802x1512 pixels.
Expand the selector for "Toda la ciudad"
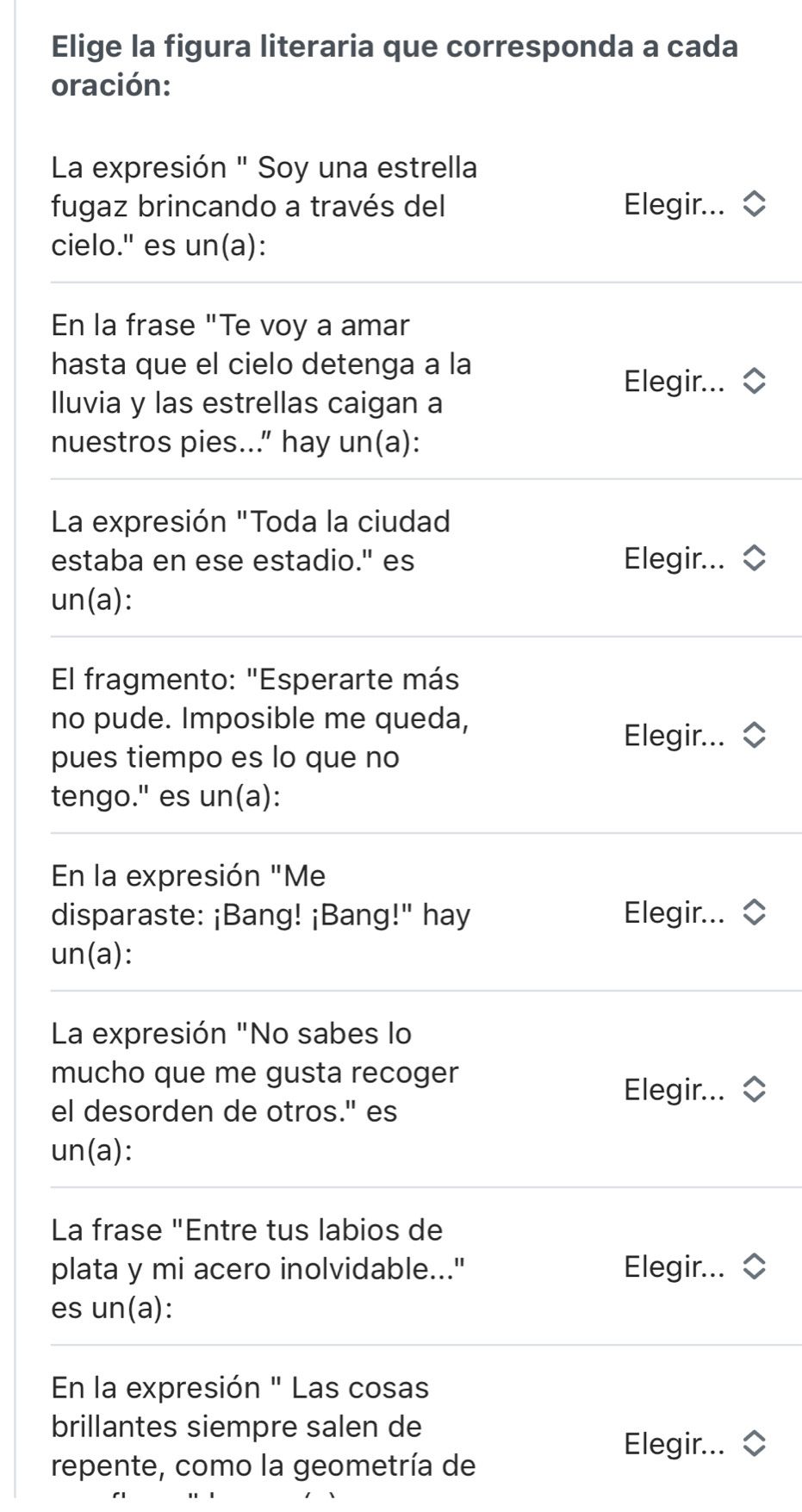(694, 558)
